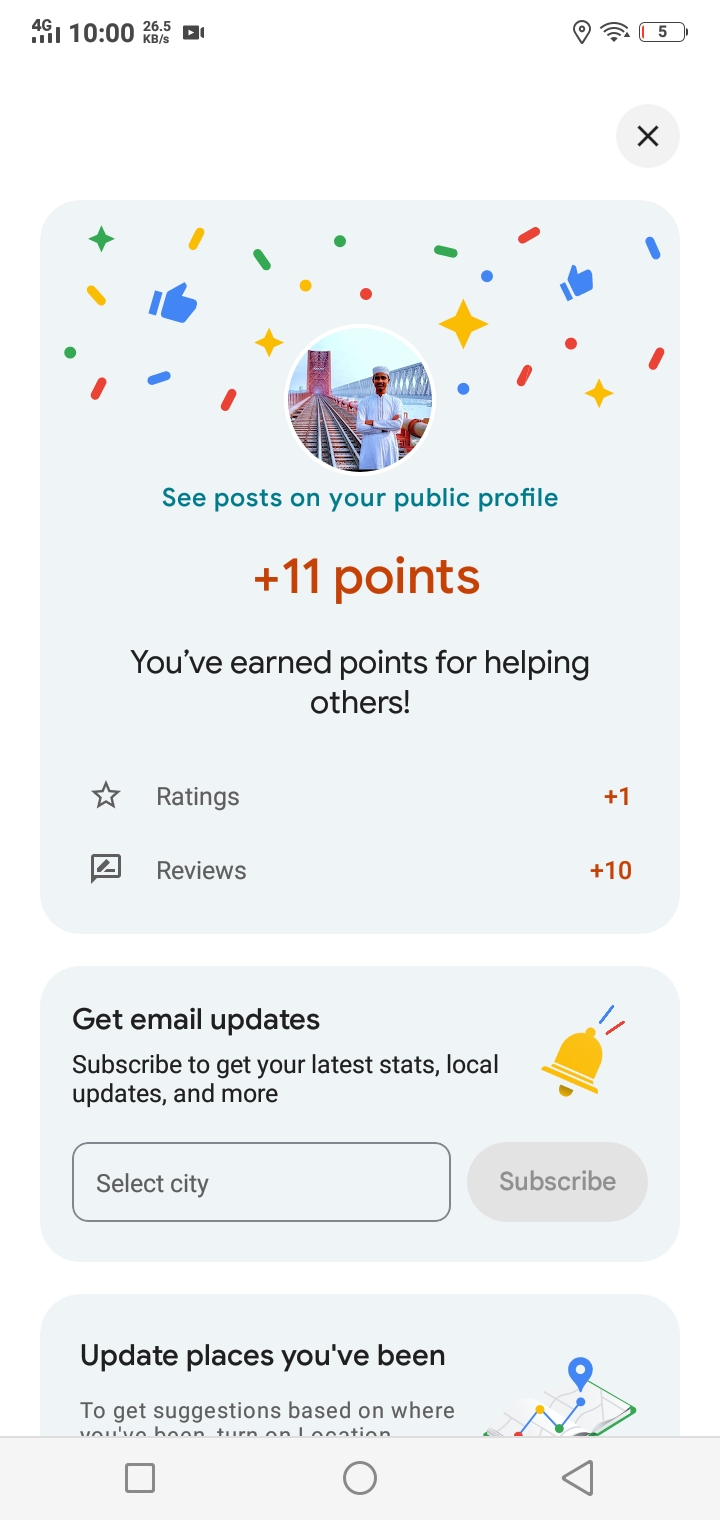
Task: Tap the Select city field
Action: coord(261,1182)
